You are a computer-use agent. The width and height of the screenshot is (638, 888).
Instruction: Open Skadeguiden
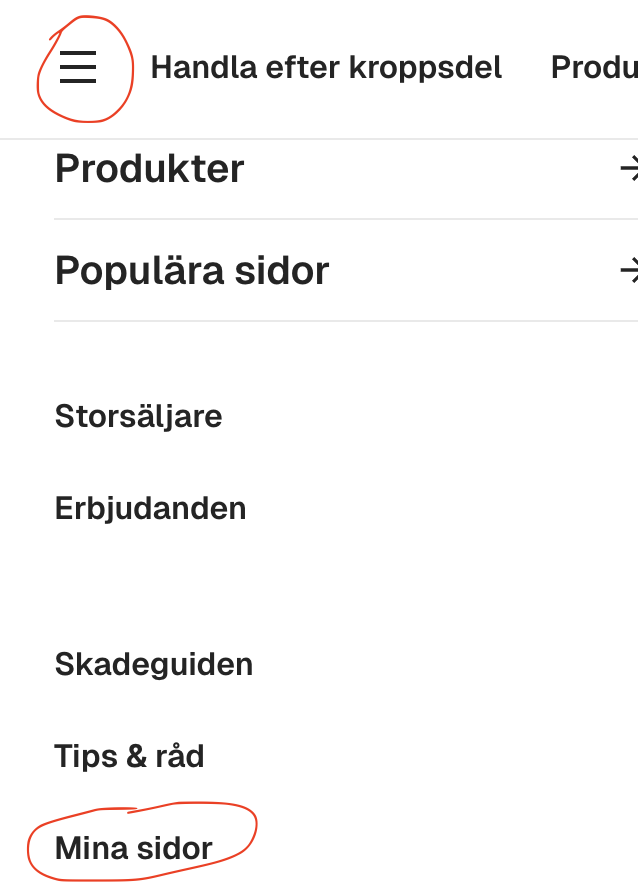click(153, 664)
